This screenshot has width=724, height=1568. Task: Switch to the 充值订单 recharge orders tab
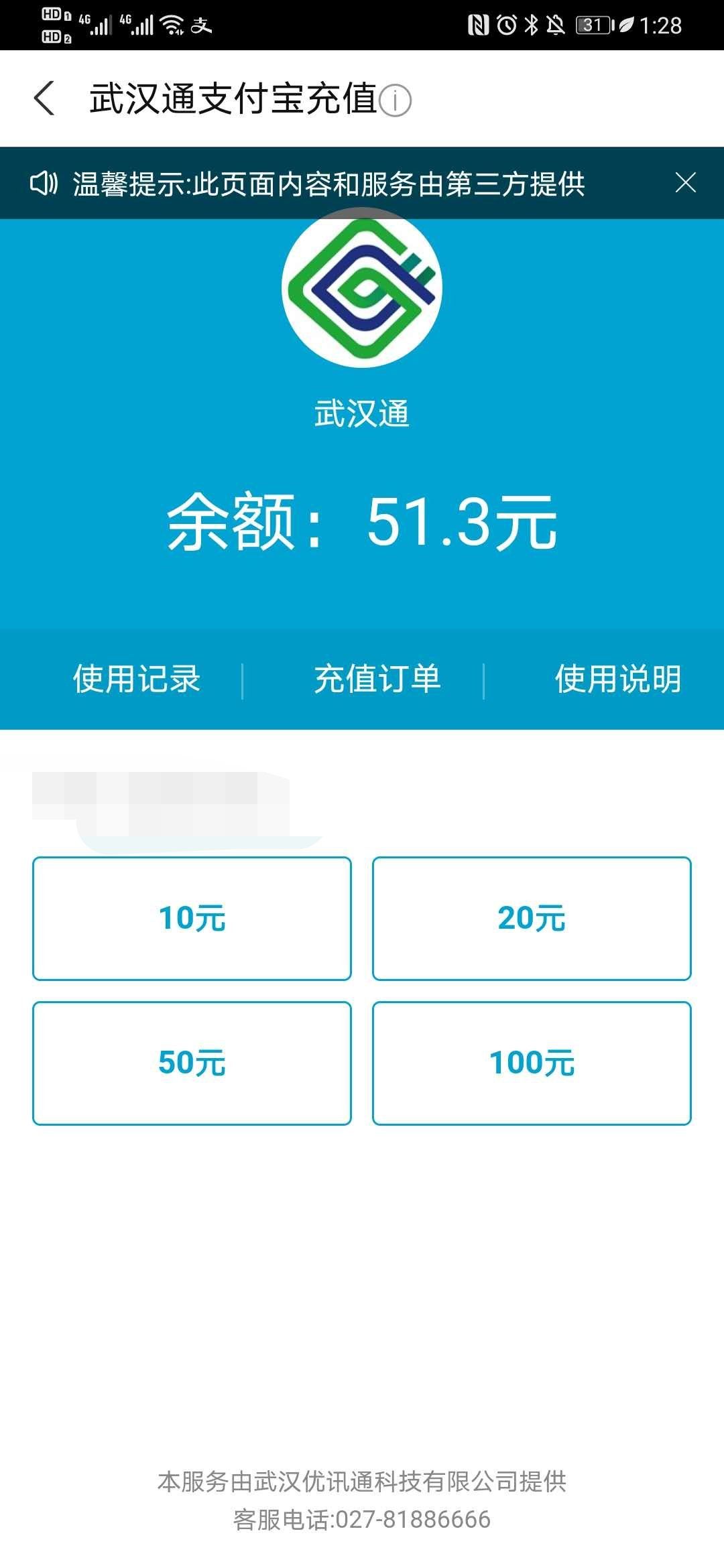377,679
